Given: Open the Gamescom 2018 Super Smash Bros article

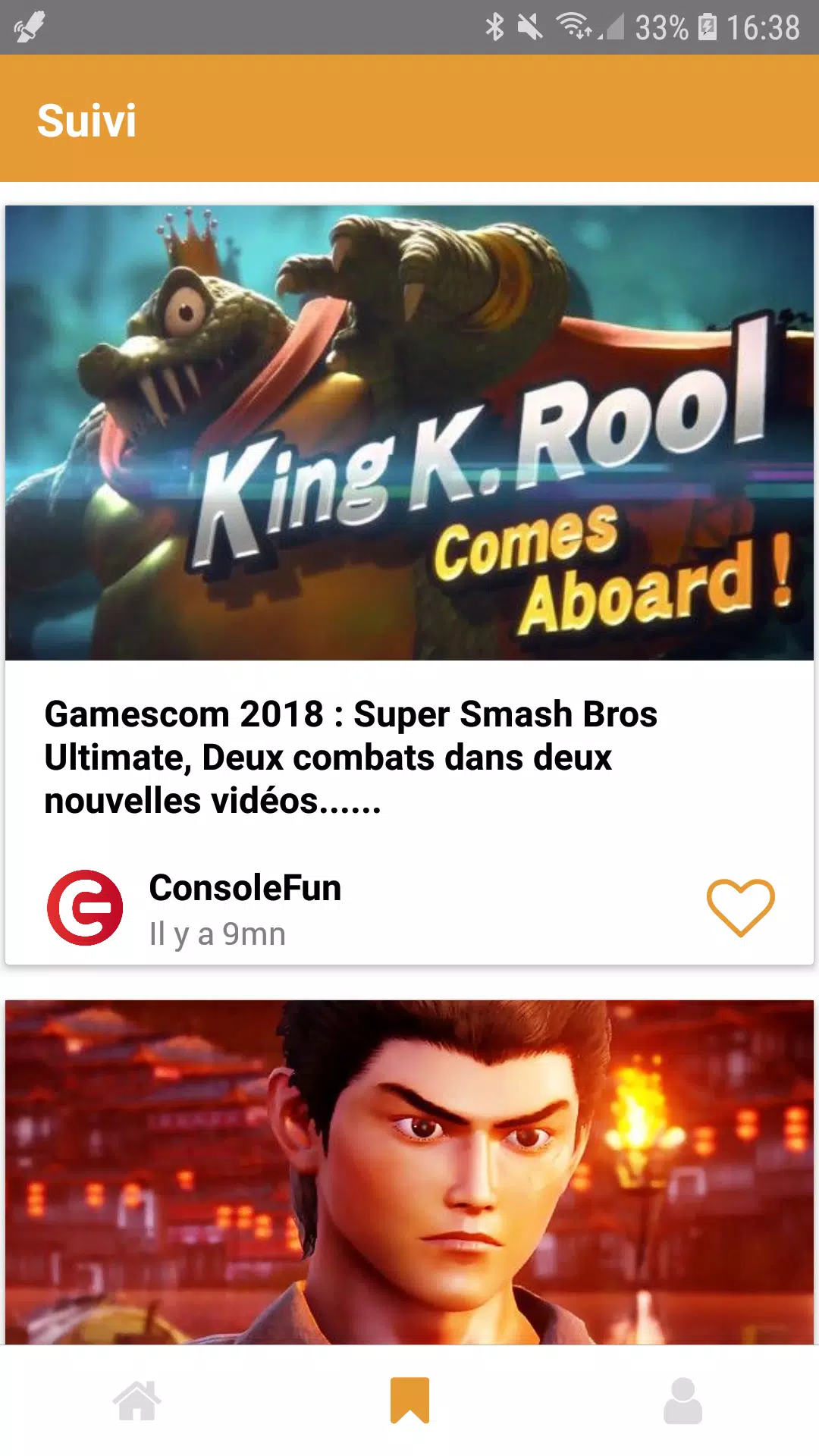Looking at the screenshot, I should (x=350, y=757).
